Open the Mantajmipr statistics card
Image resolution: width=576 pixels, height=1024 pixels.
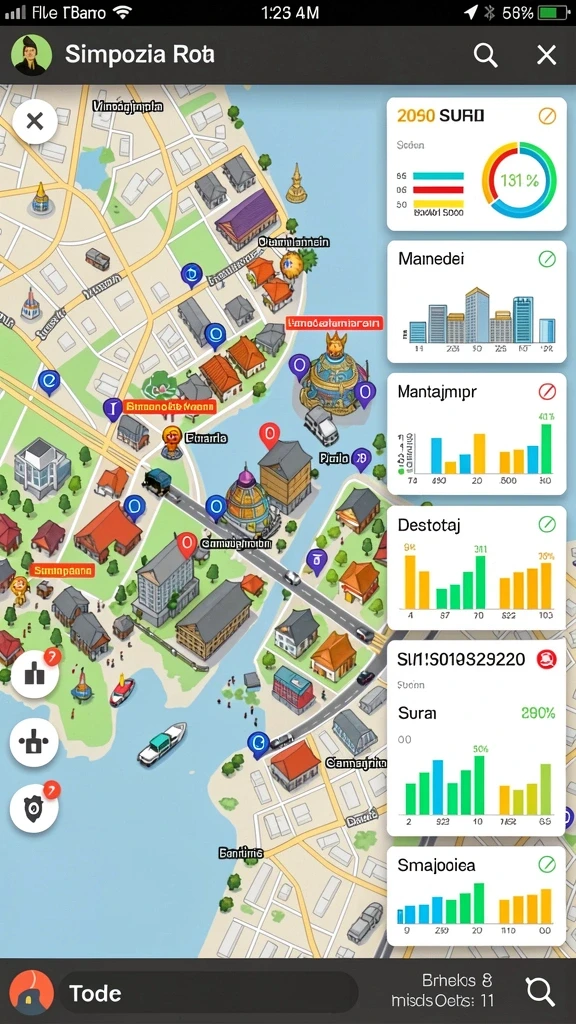[x=477, y=434]
